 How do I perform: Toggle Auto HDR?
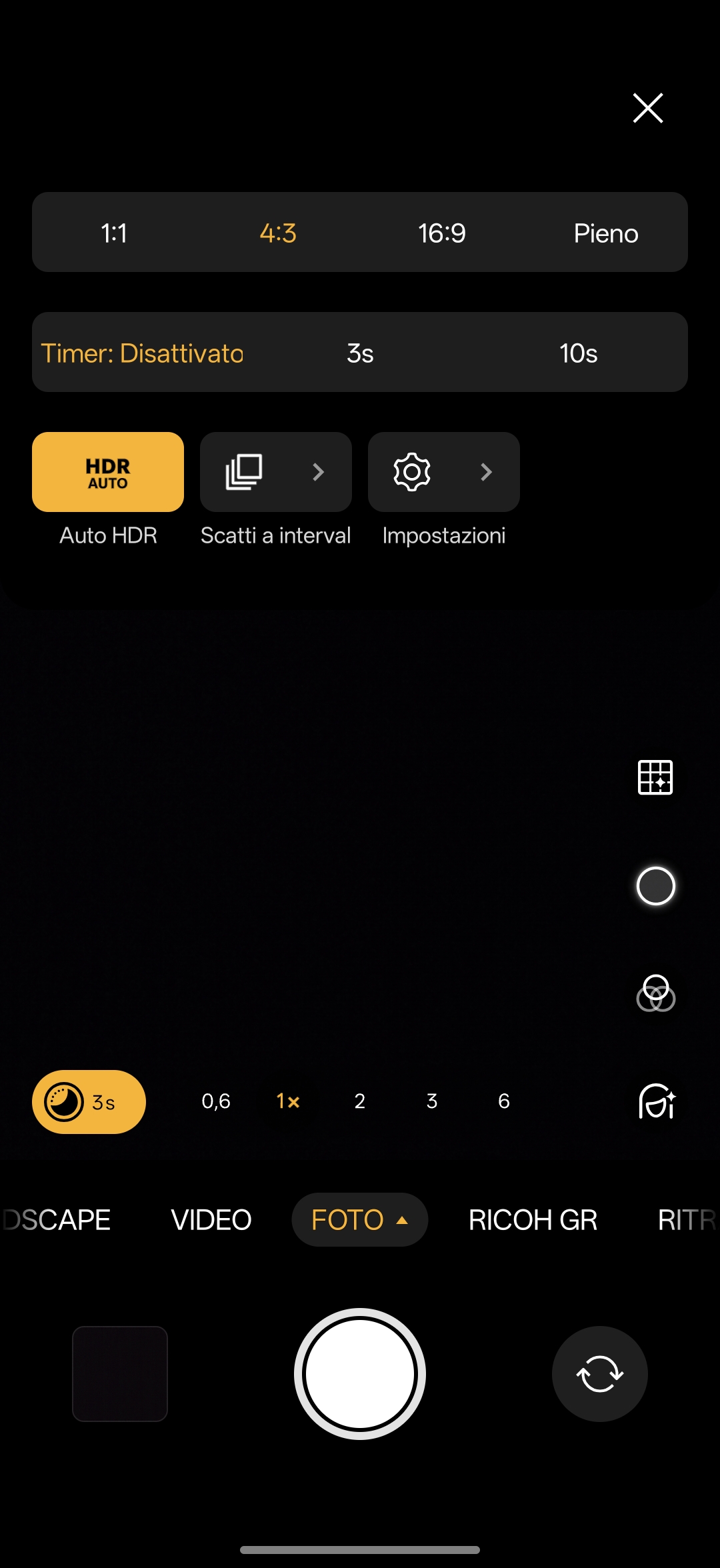point(108,472)
